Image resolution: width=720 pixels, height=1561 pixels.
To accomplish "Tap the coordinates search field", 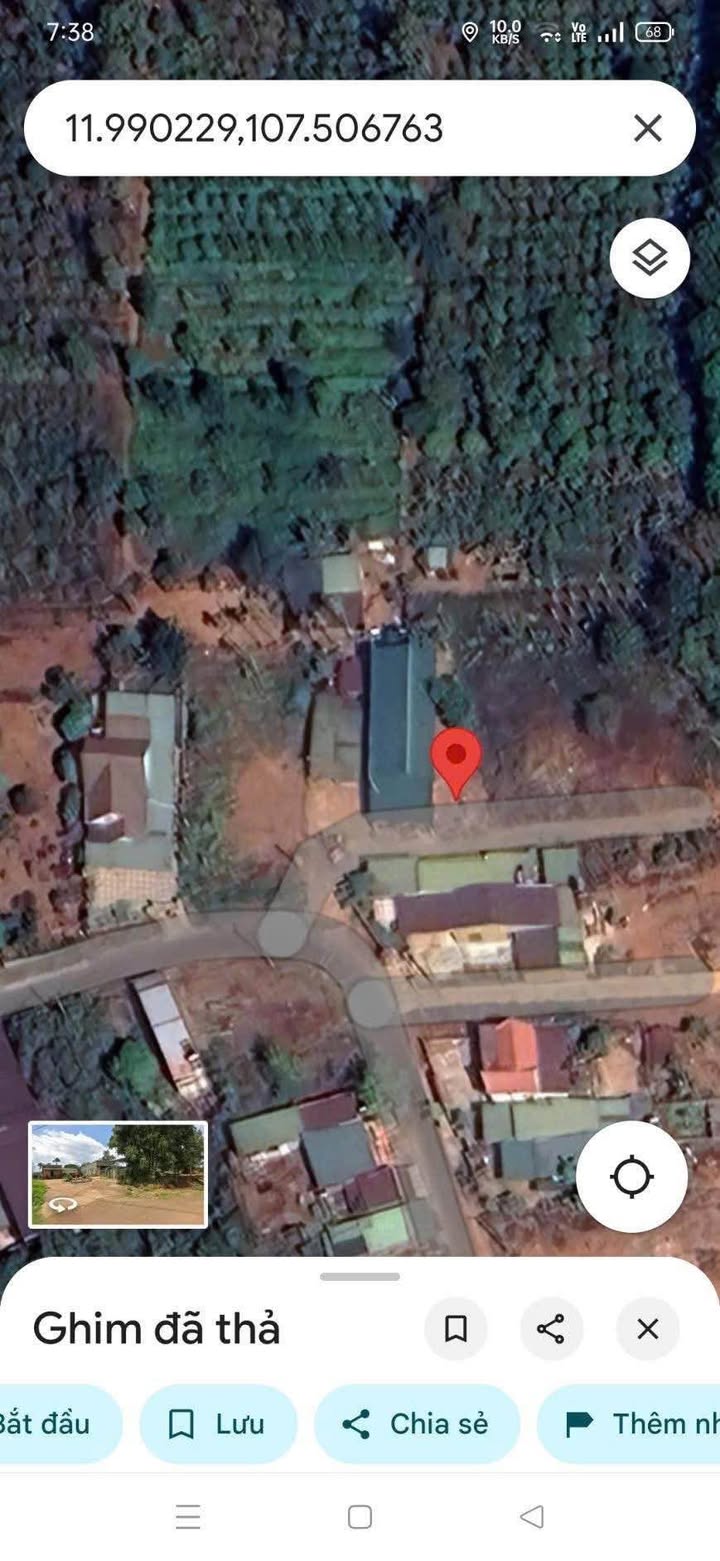I will click(x=330, y=128).
